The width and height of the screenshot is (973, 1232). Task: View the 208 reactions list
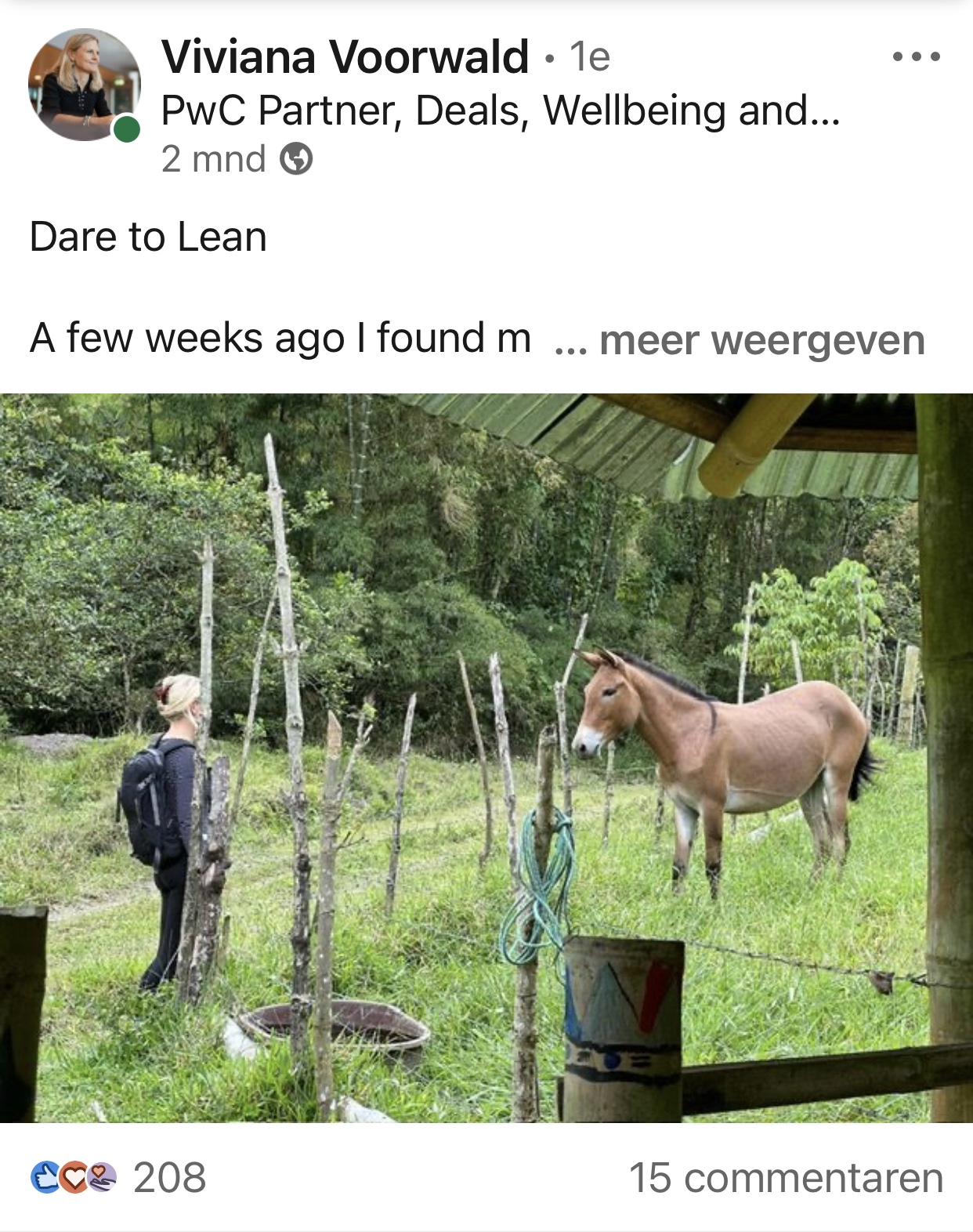click(x=118, y=1177)
